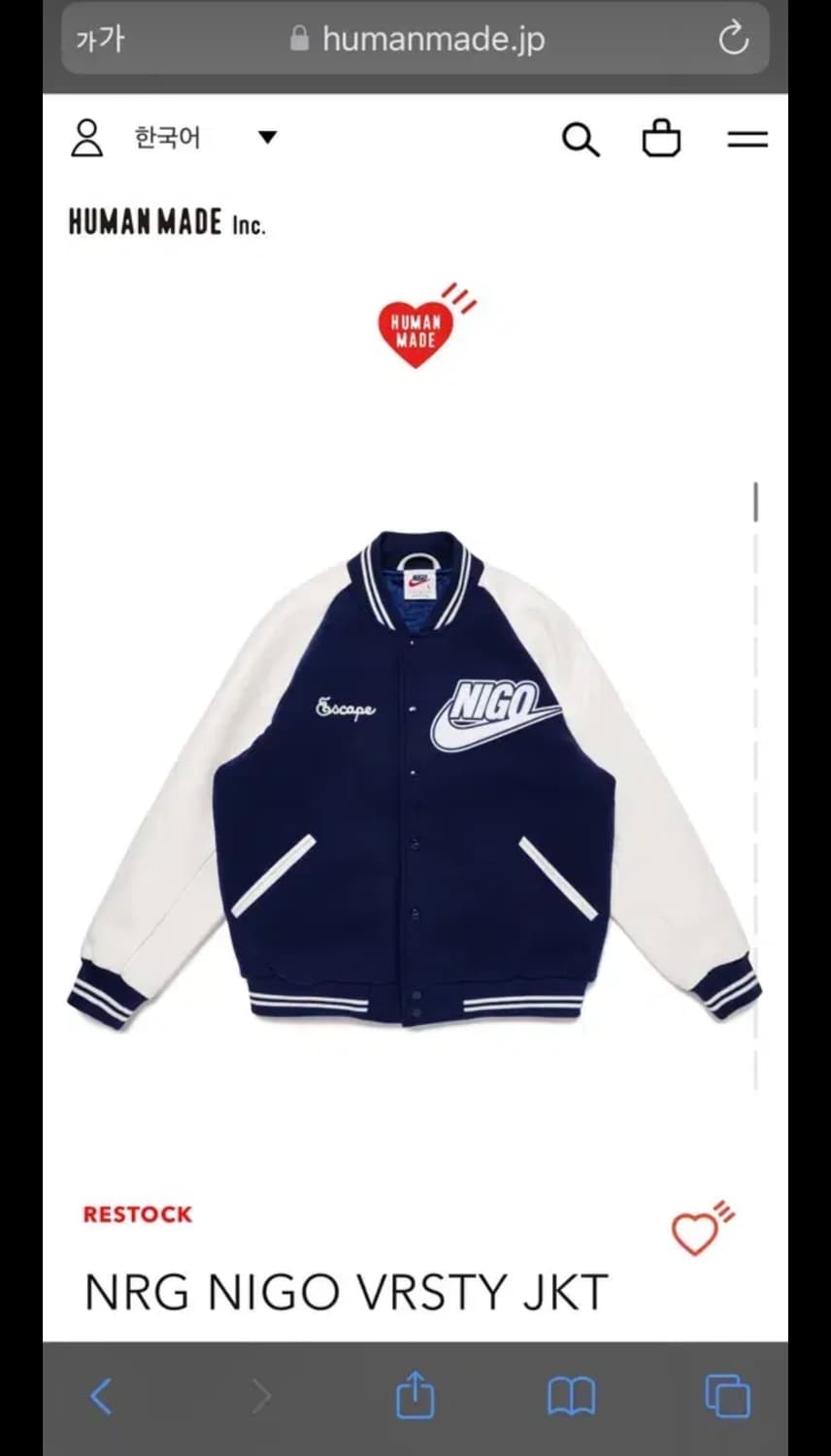Click the HUMAN MADE Inc. site logo

click(x=167, y=222)
